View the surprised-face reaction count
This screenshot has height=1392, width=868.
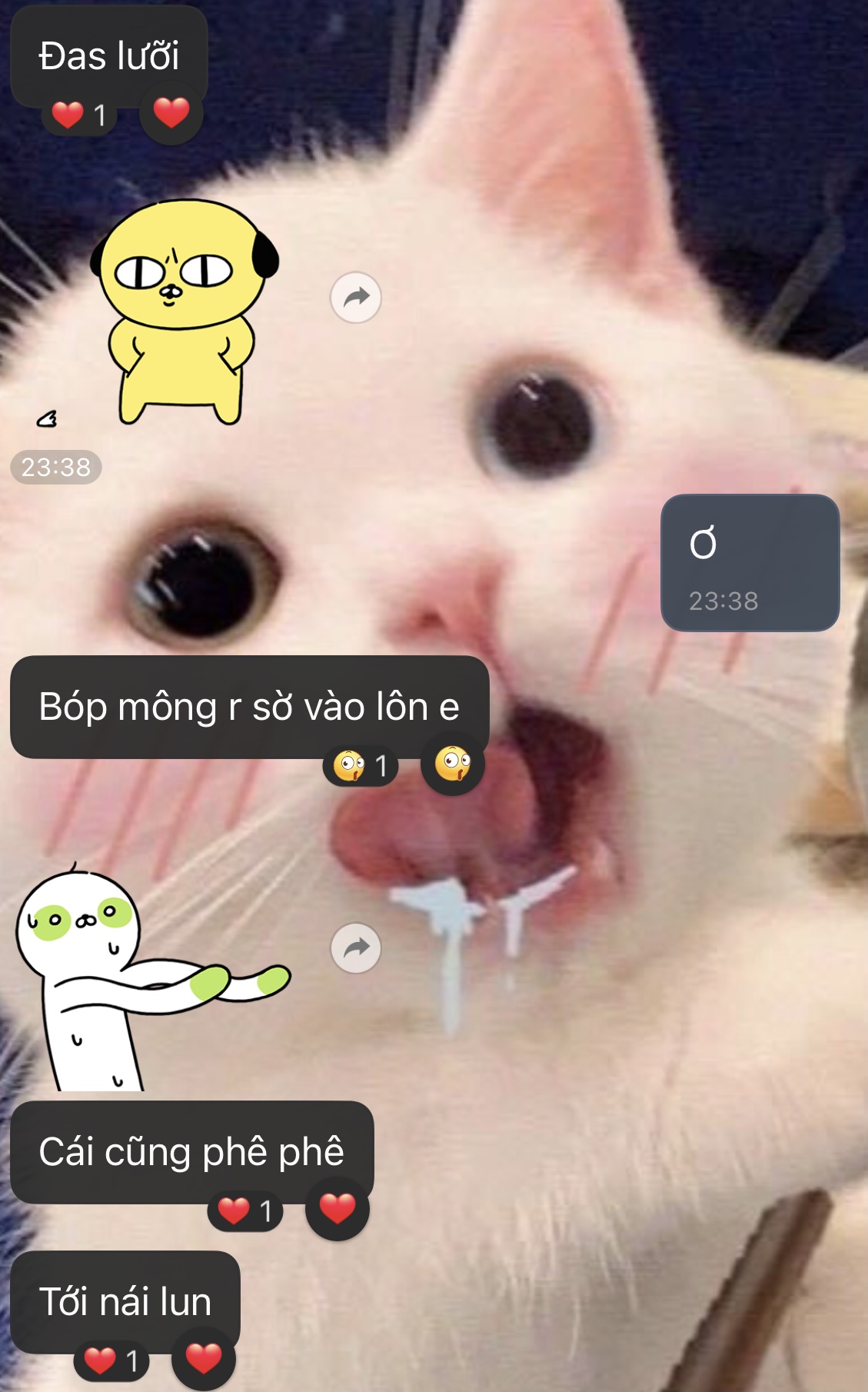(361, 766)
